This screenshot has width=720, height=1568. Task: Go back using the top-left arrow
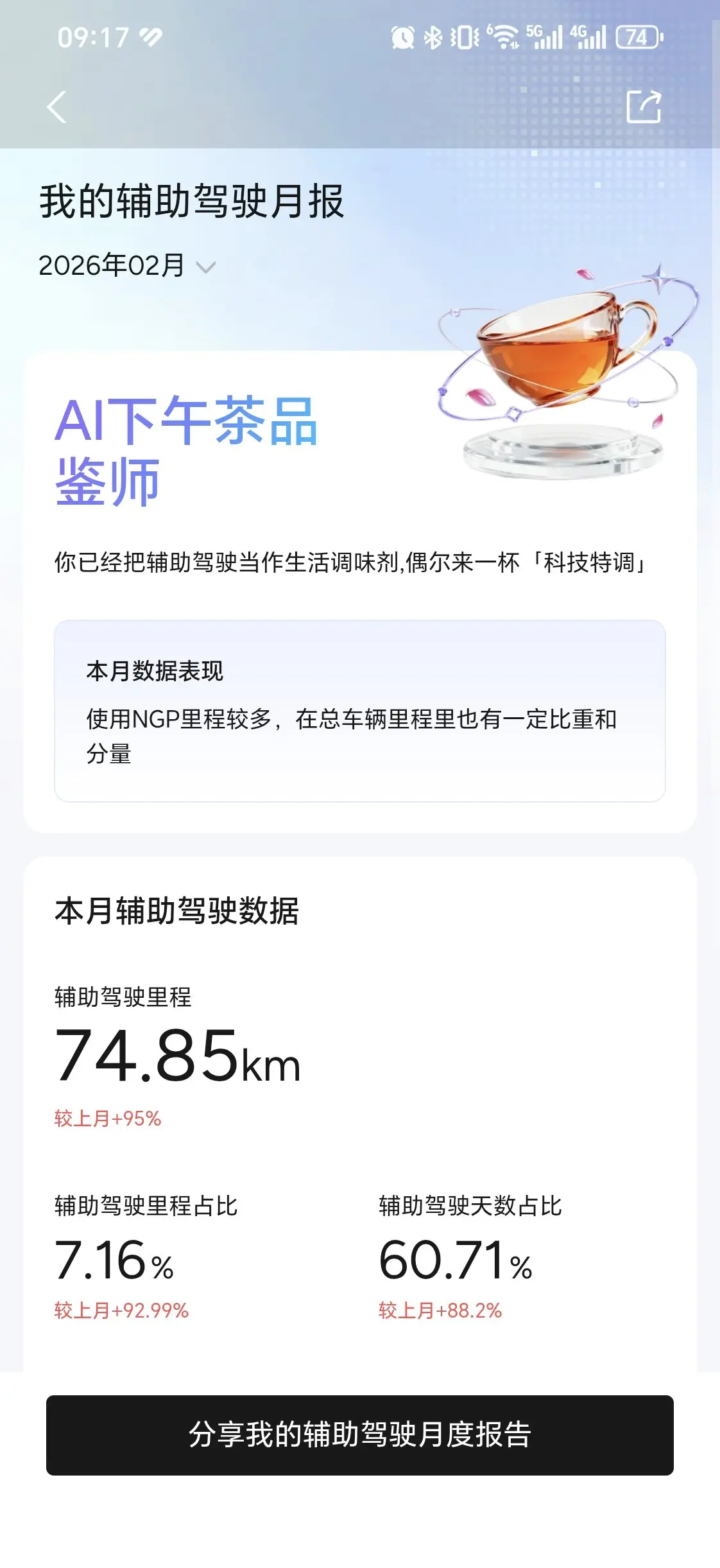[56, 107]
